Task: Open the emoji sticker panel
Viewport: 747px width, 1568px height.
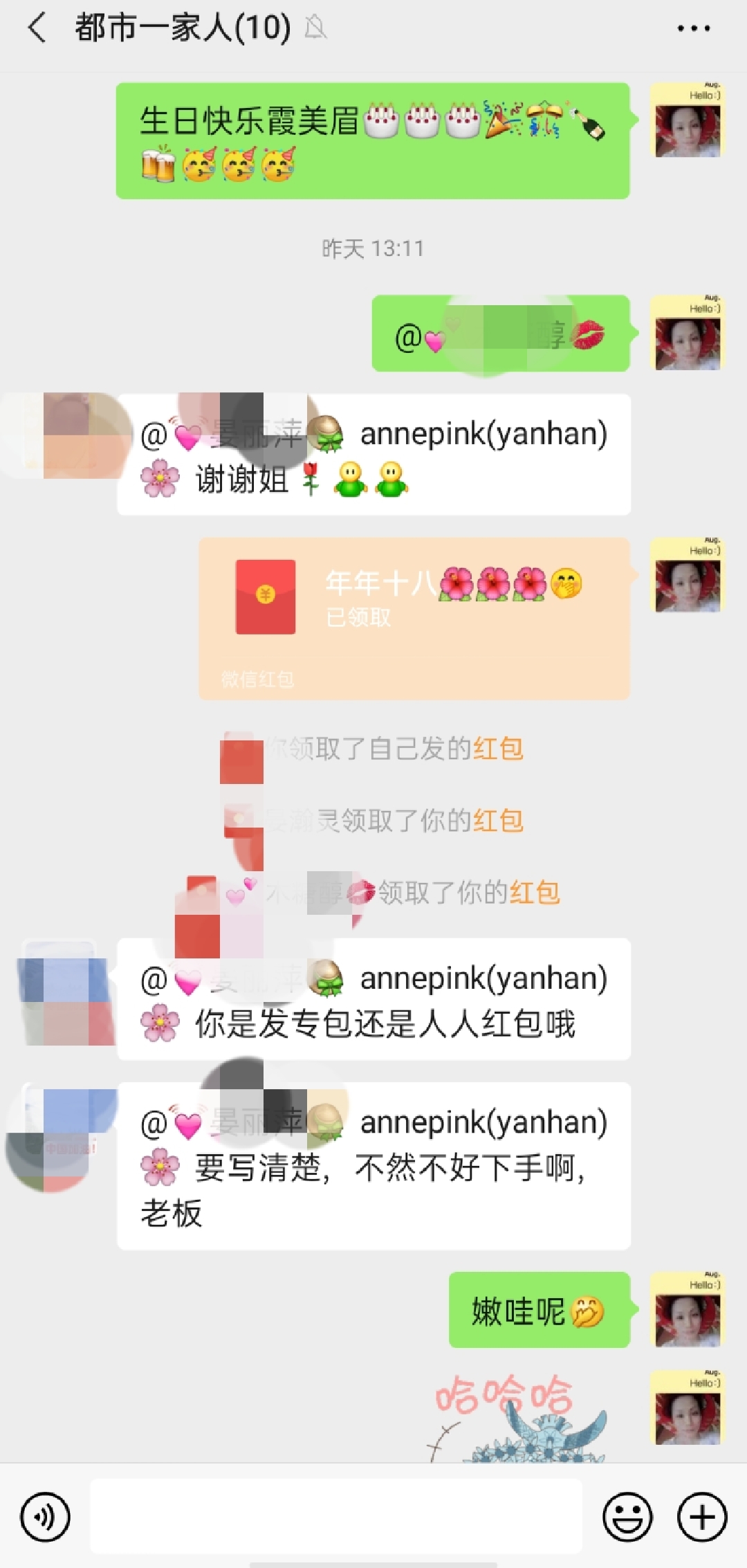Action: point(627,1517)
